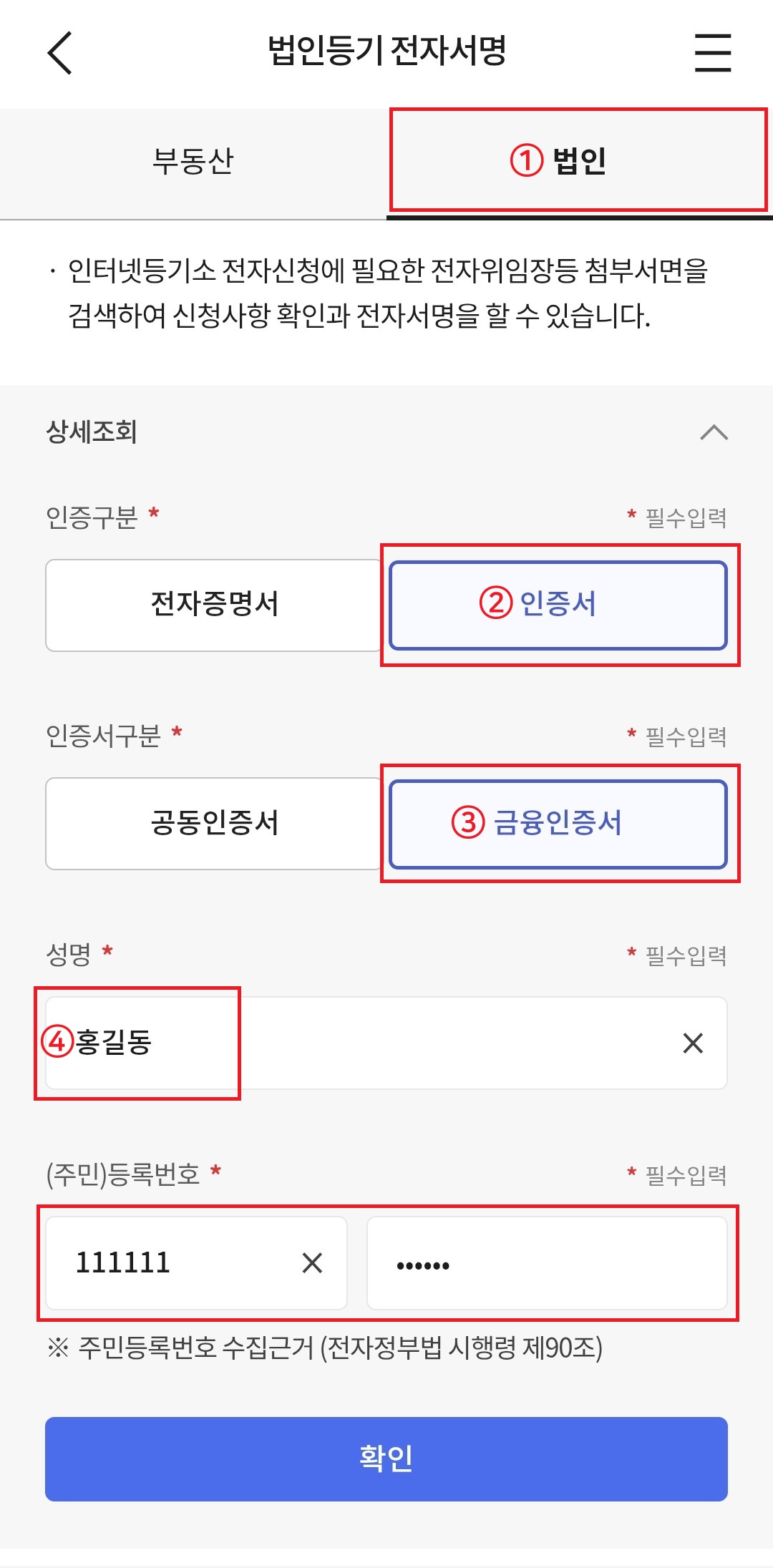
Task: Select 금융인증서 option
Action: click(x=558, y=824)
